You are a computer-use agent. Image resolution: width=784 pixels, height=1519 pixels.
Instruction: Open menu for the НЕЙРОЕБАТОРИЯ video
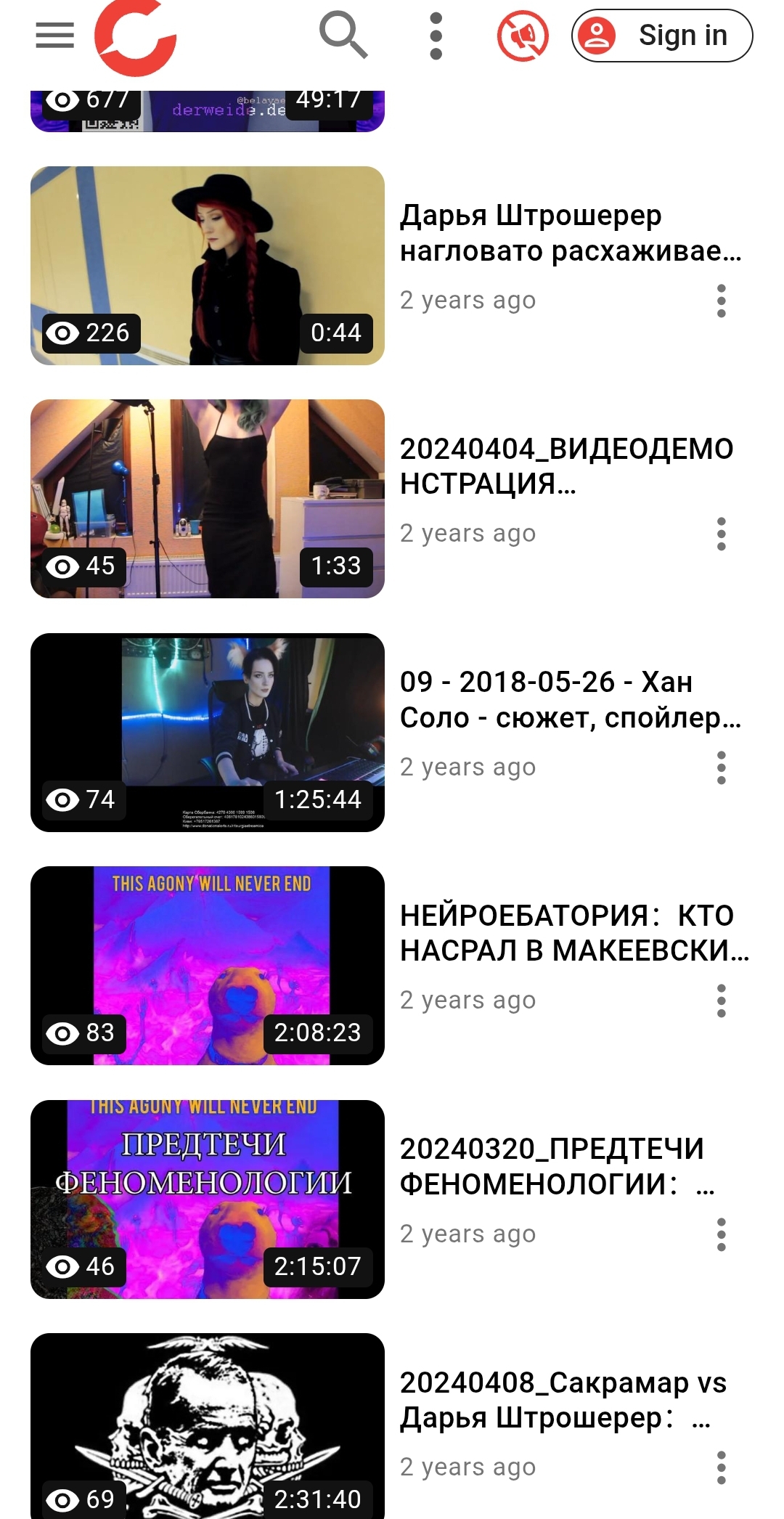721,1001
